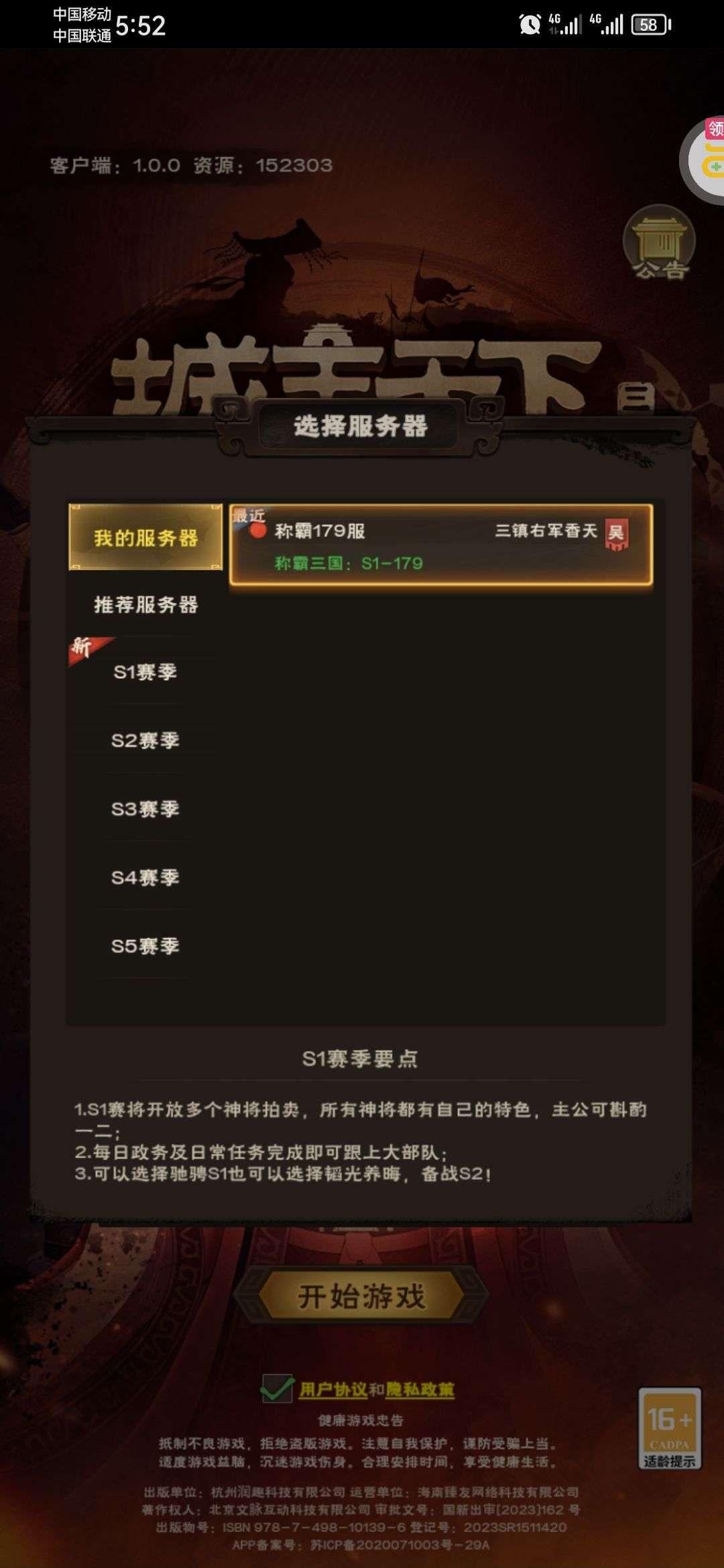This screenshot has height=1568, width=724.
Task: Open the 用户协议 link
Action: (333, 1390)
